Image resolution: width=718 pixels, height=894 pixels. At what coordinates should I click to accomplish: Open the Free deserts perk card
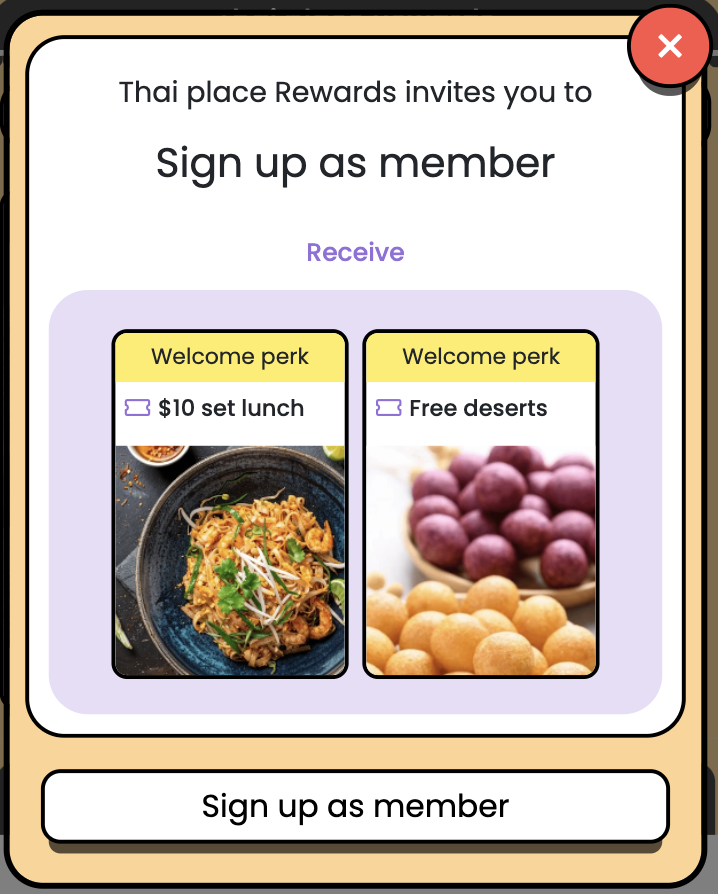click(x=480, y=504)
